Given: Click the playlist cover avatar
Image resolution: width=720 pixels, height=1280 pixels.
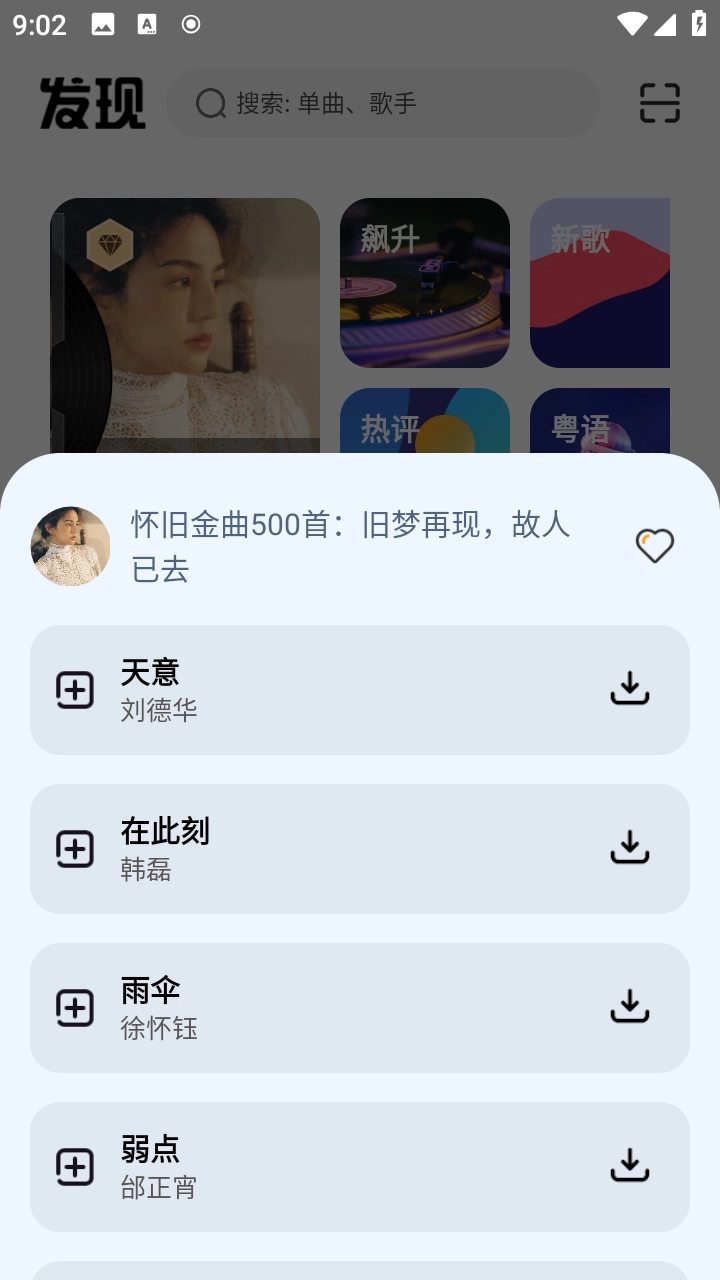Looking at the screenshot, I should 70,547.
